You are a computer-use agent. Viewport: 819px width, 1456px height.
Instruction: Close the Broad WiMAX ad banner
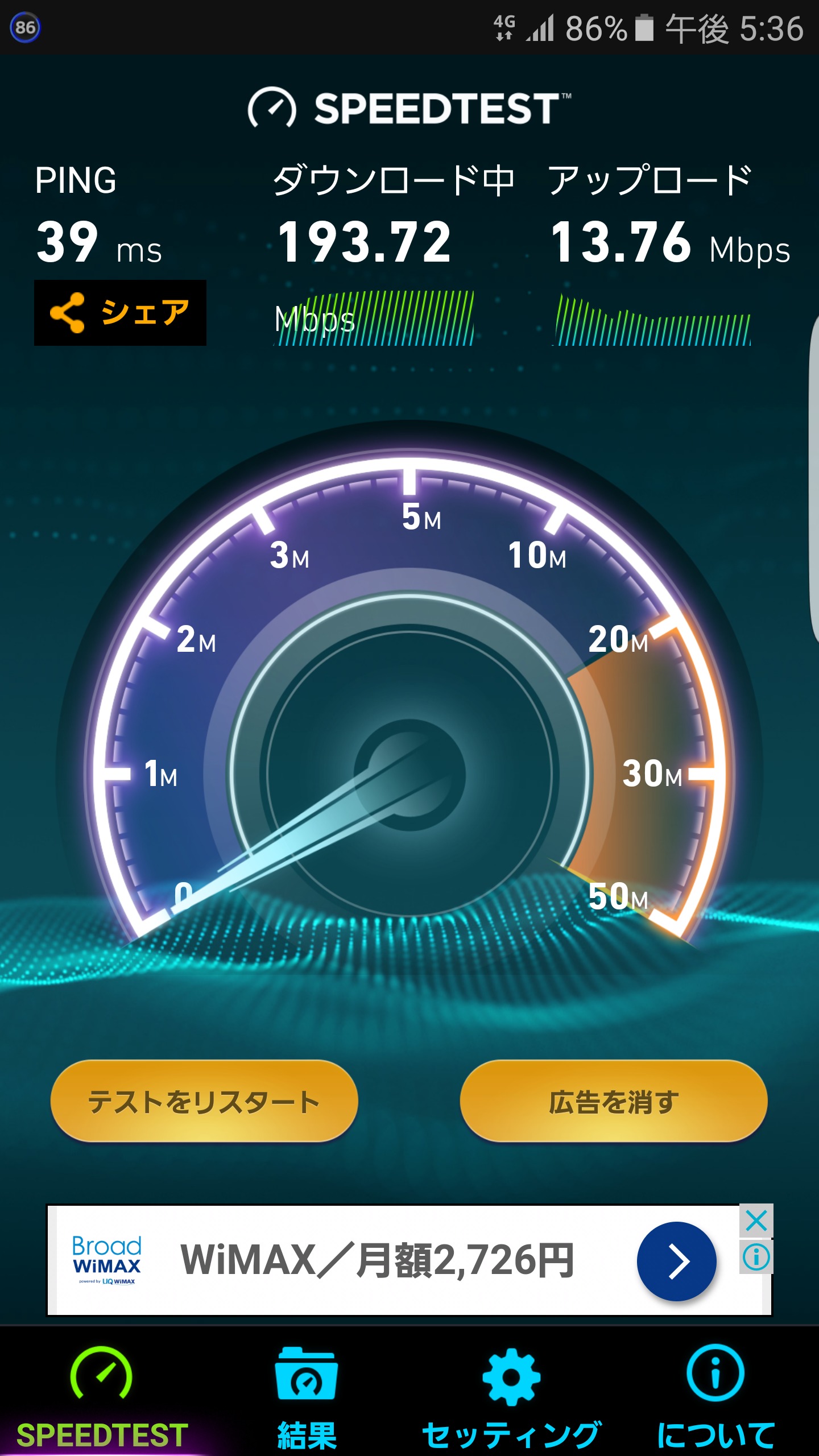coord(756,1221)
